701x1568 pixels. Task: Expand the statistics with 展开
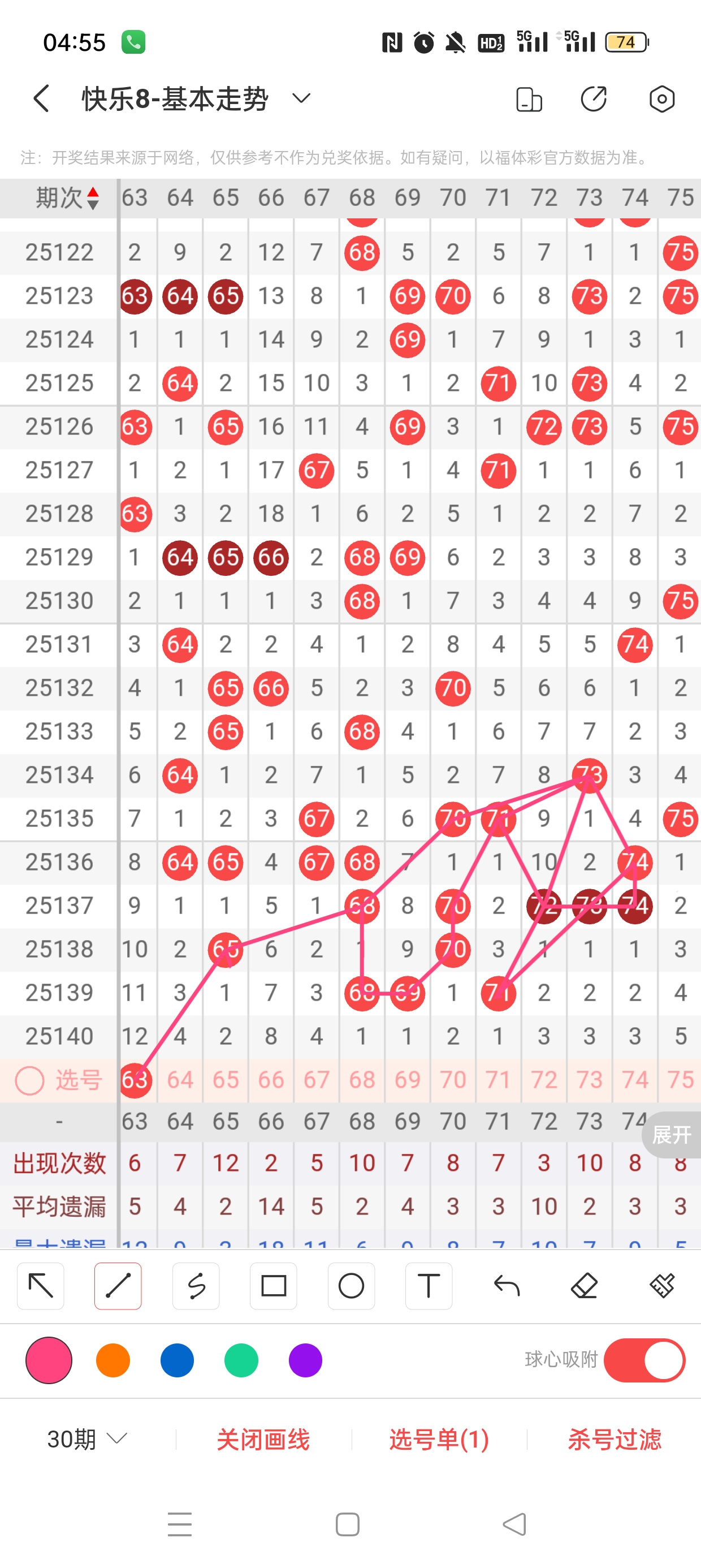point(671,1135)
